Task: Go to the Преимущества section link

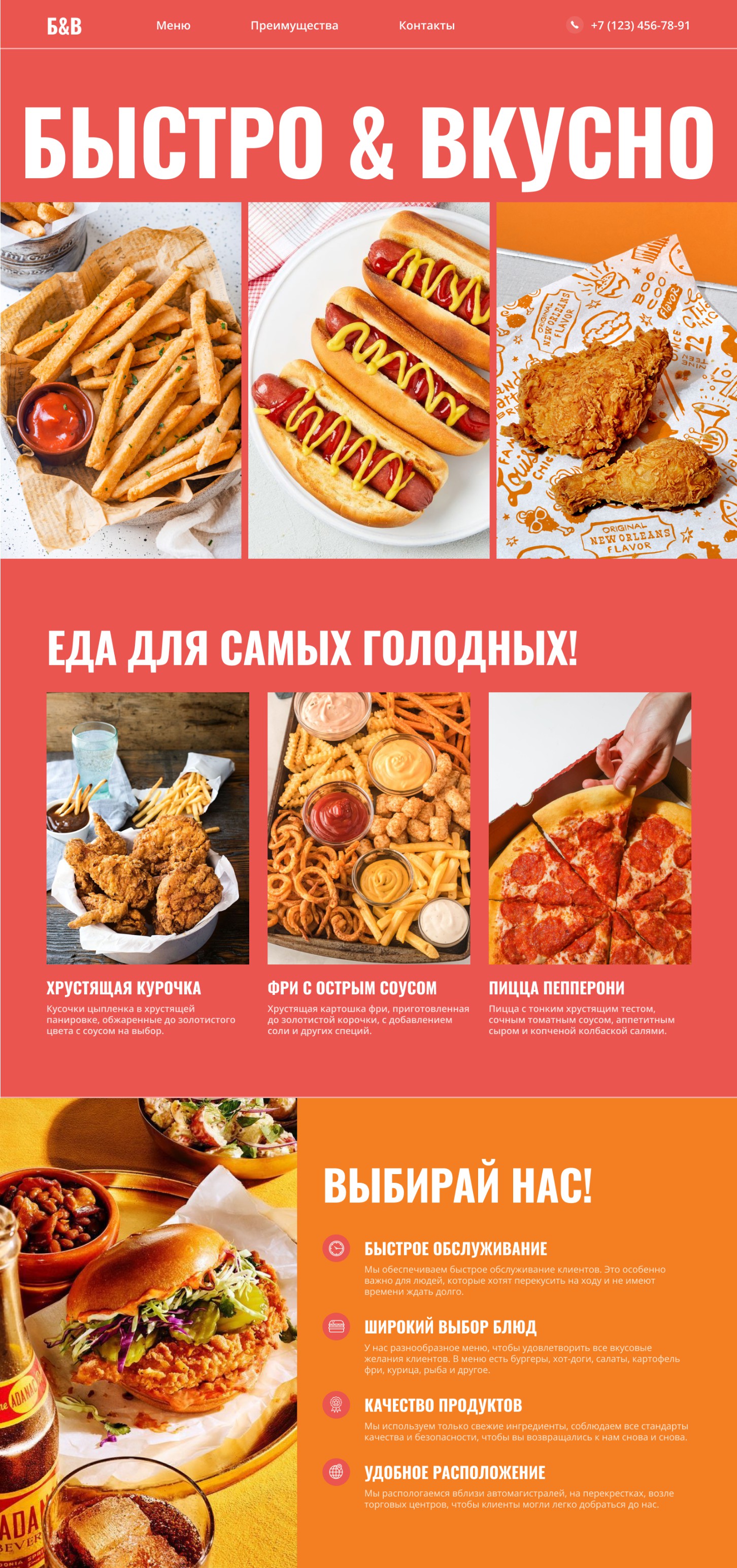Action: pos(294,25)
